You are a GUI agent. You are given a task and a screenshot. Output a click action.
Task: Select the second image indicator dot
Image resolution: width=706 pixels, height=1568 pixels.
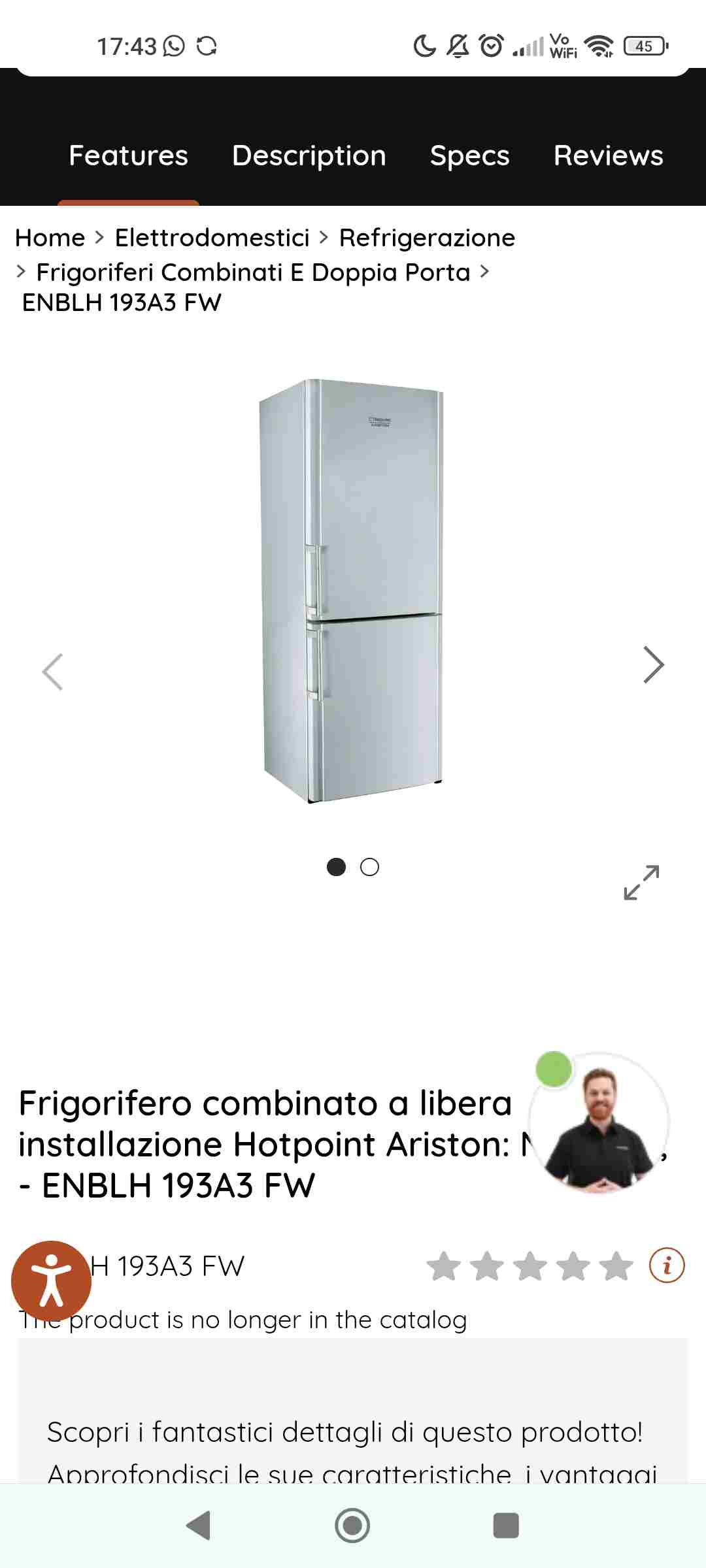[x=369, y=867]
